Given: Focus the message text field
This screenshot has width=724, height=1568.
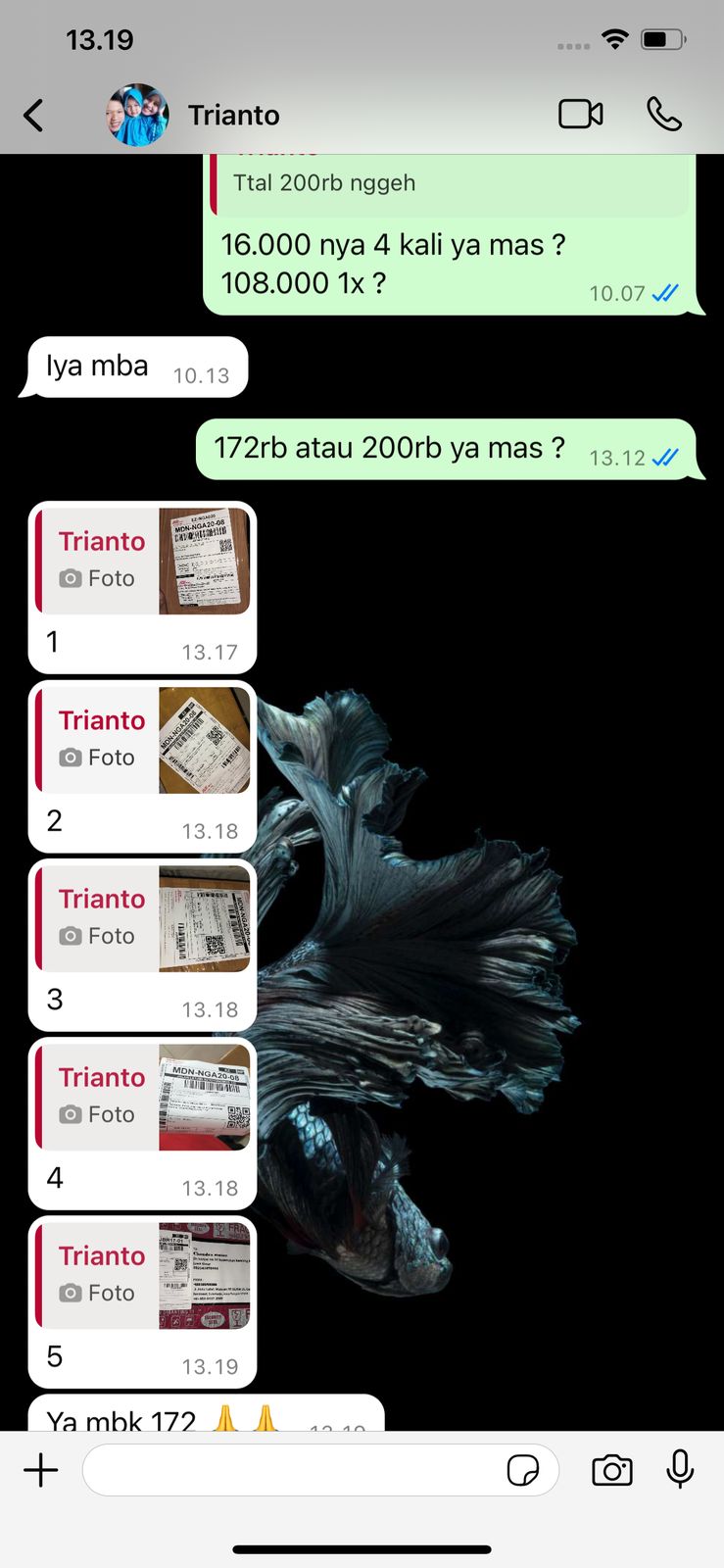Looking at the screenshot, I should [294, 1470].
